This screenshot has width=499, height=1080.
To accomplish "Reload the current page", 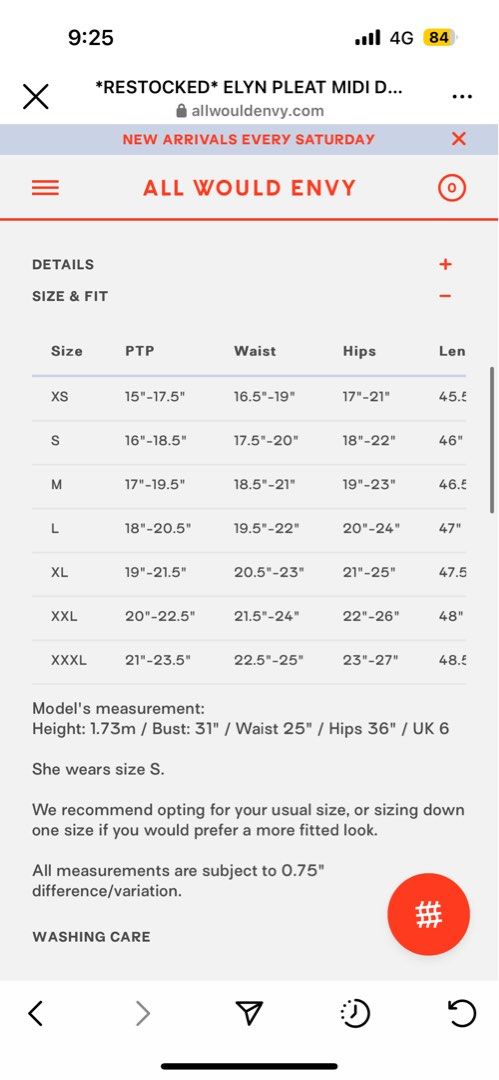I will pyautogui.click(x=462, y=1013).
